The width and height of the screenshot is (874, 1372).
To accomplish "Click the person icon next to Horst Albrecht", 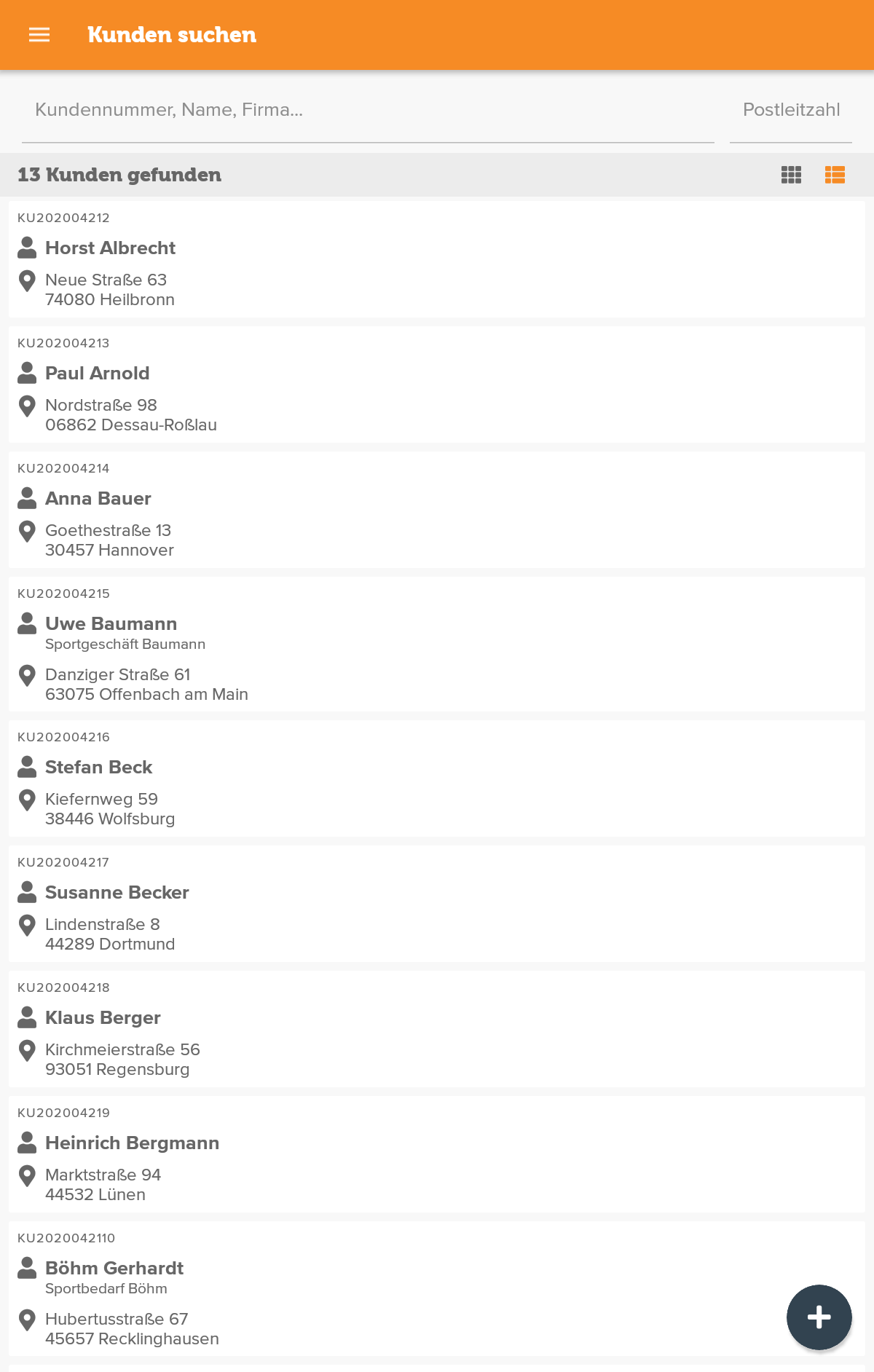I will [x=26, y=248].
